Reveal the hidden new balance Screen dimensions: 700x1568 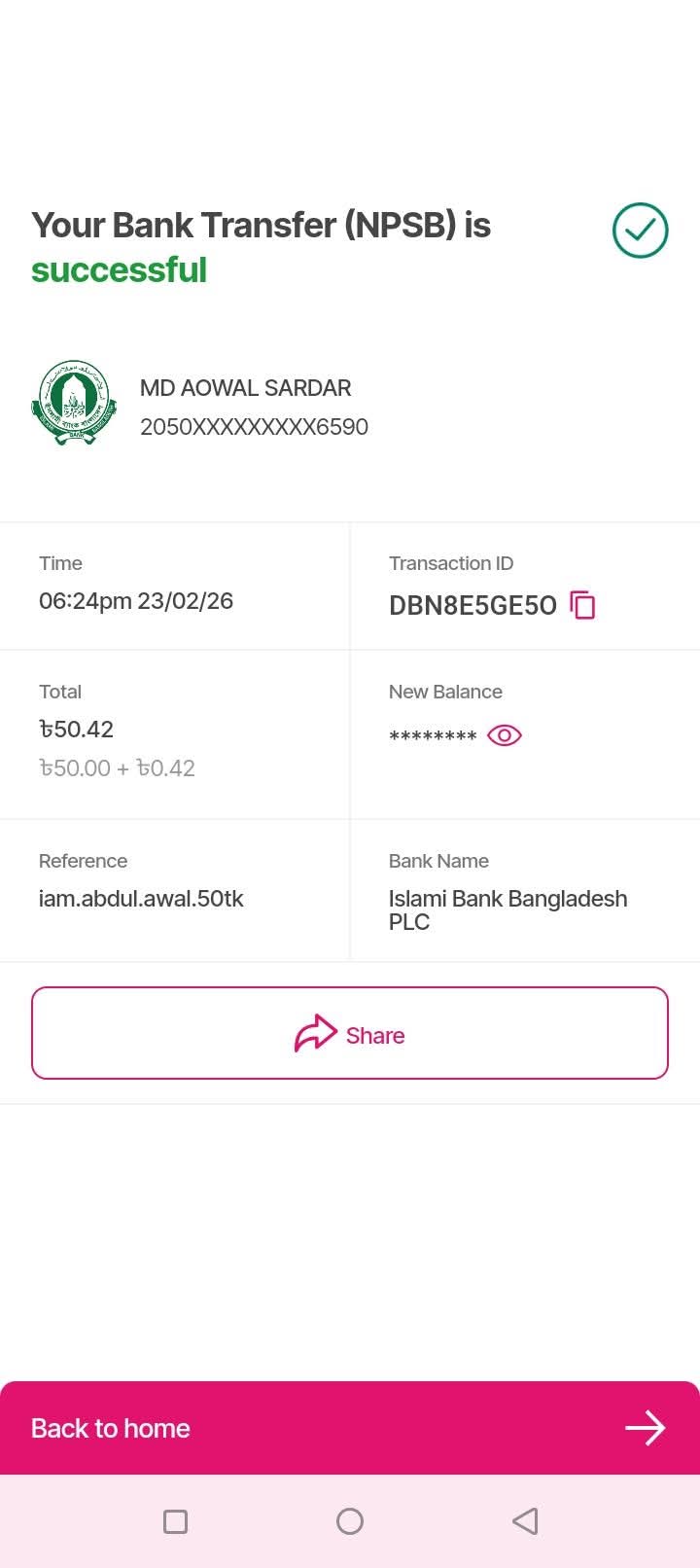pos(505,735)
